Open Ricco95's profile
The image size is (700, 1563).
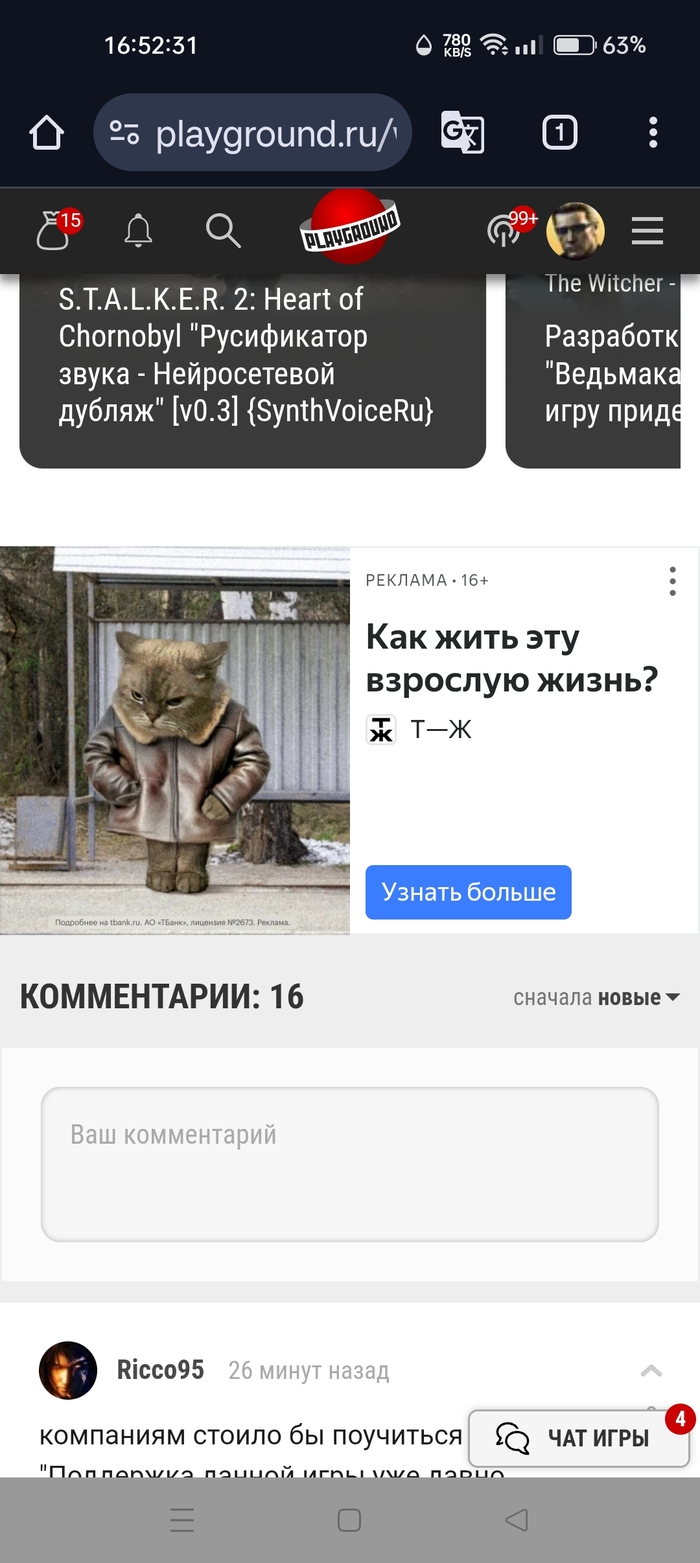point(160,1370)
